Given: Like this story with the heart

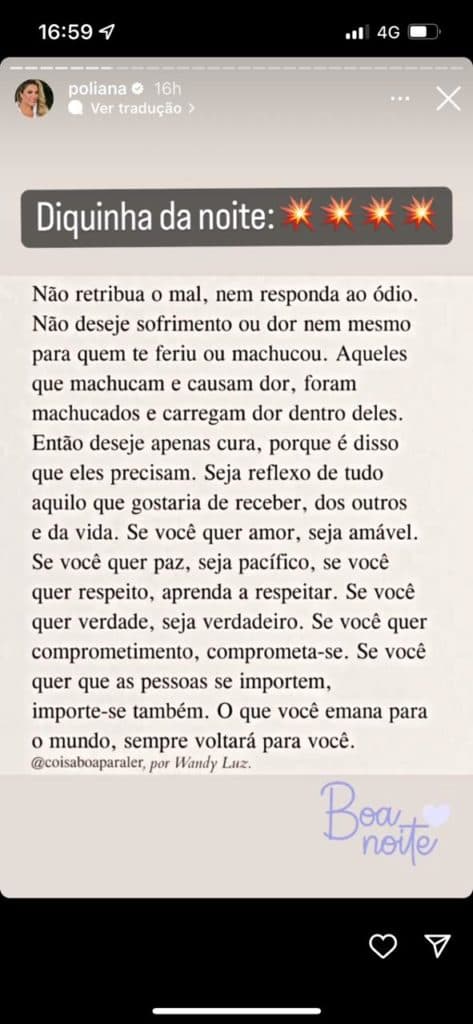Looking at the screenshot, I should [x=383, y=946].
